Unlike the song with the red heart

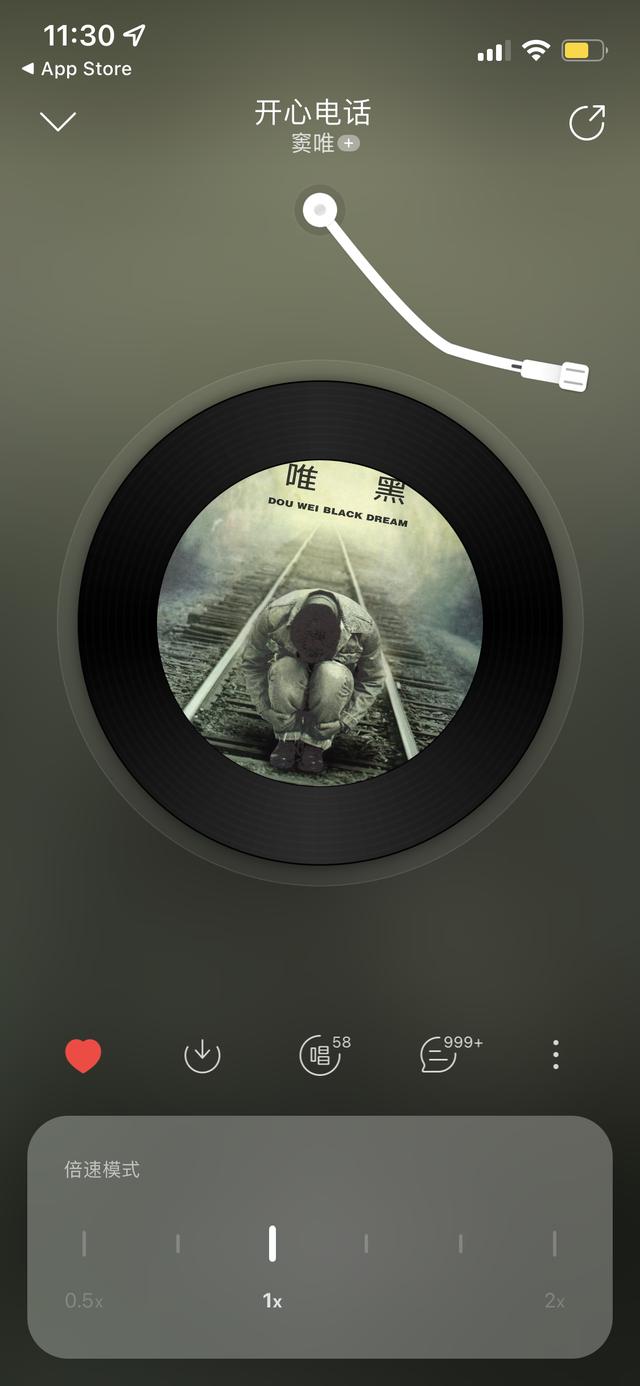tap(83, 1055)
